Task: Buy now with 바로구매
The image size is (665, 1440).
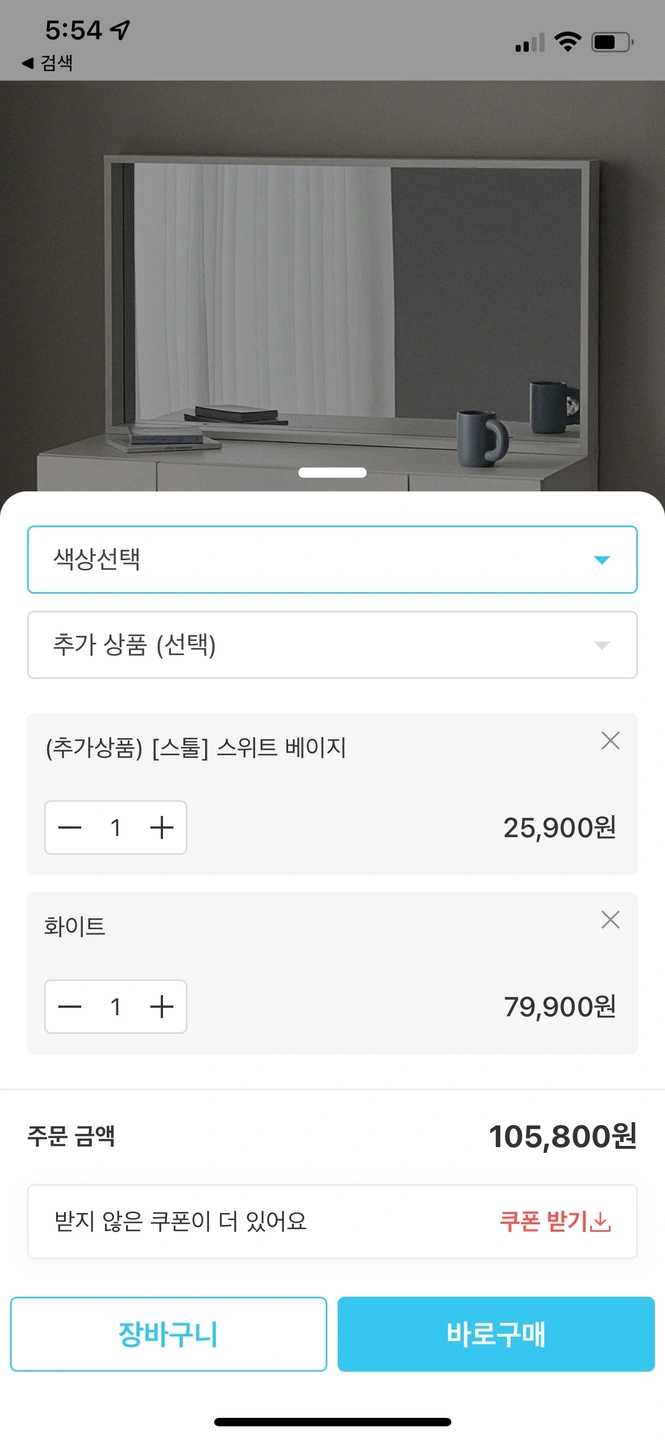Action: tap(496, 1334)
